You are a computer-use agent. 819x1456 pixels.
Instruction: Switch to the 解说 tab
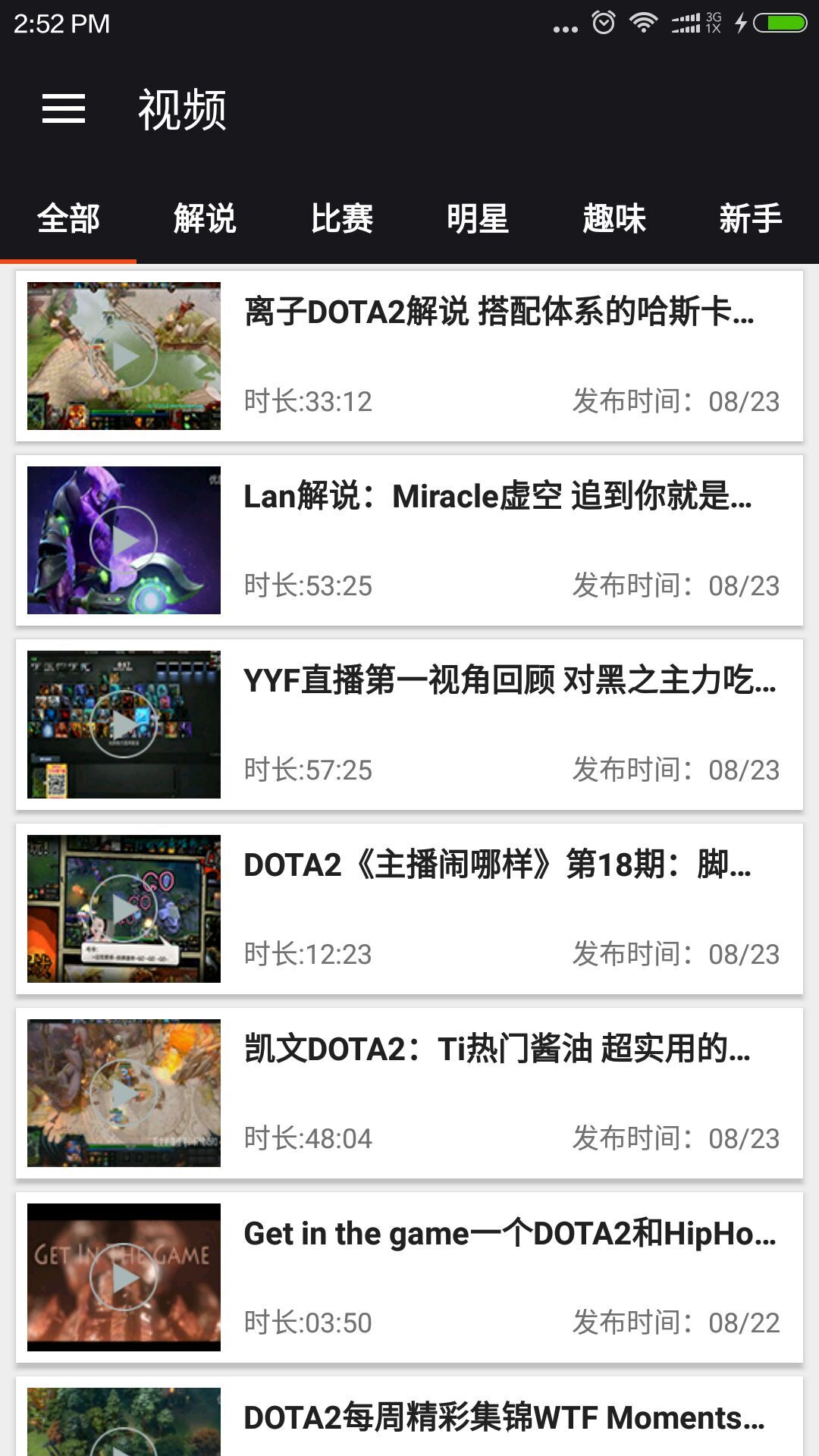[x=205, y=219]
